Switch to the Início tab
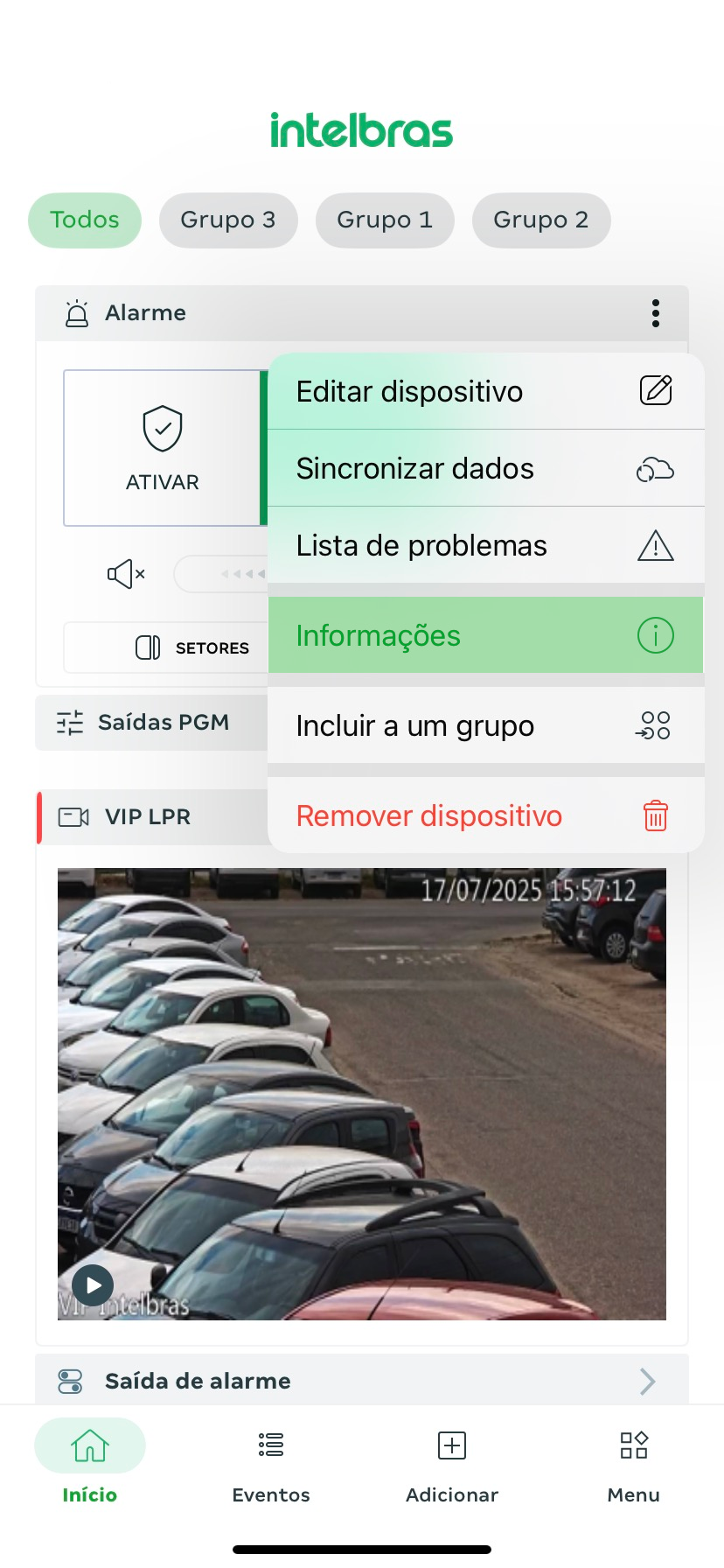The width and height of the screenshot is (724, 1568). pos(90,1461)
